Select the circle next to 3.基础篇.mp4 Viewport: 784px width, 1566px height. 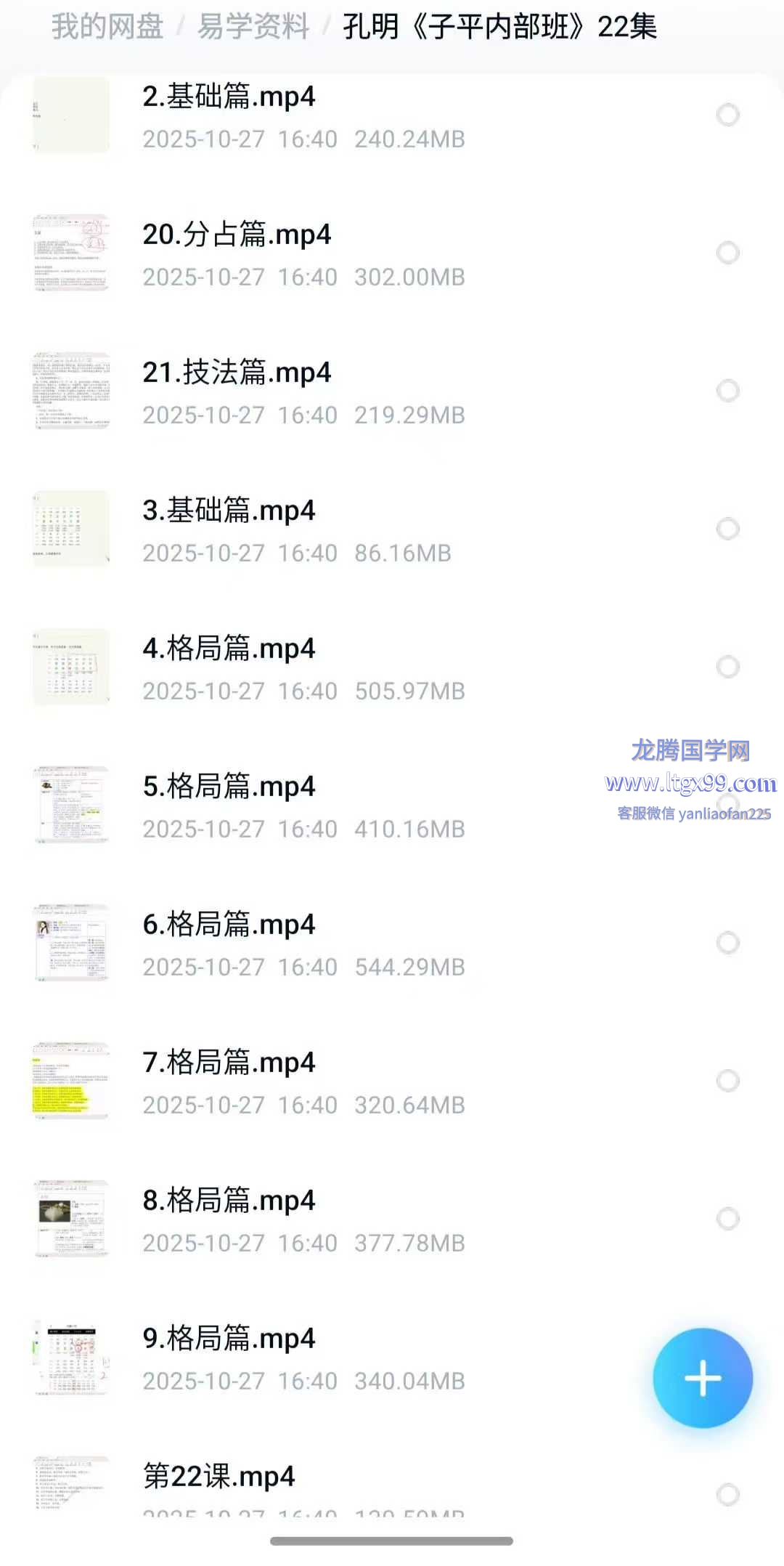[727, 529]
